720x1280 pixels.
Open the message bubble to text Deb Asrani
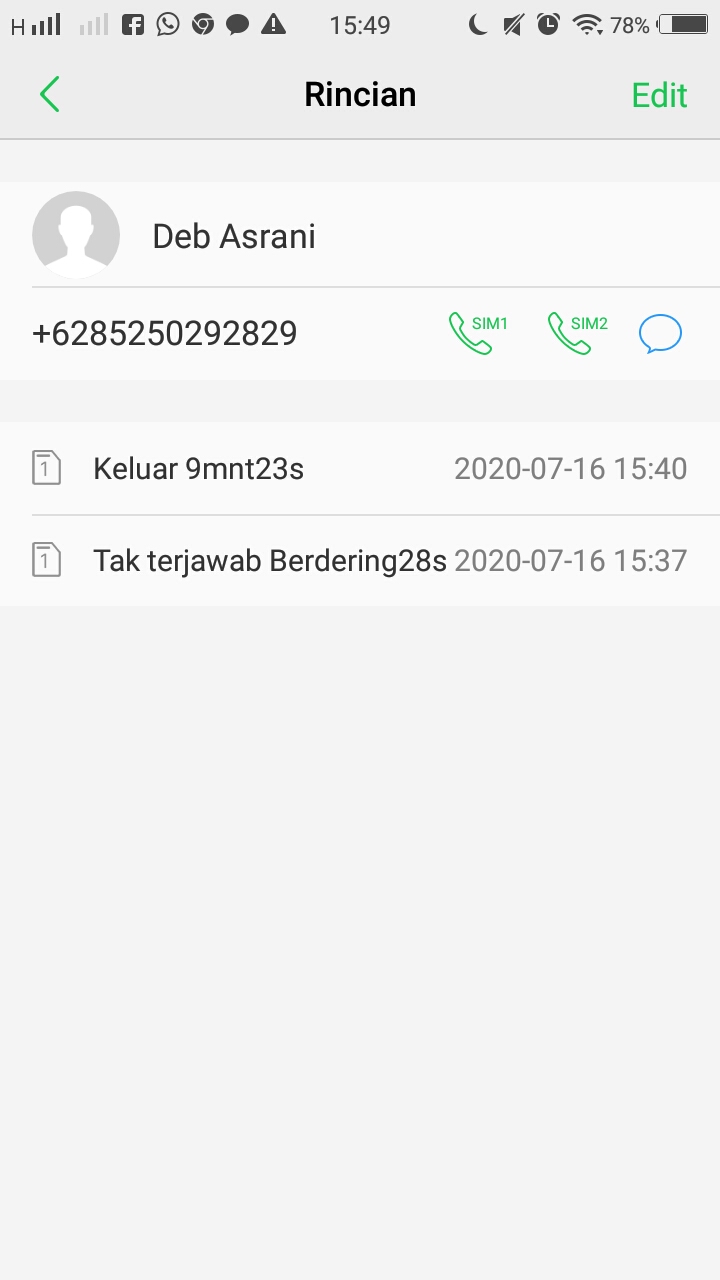(x=660, y=332)
